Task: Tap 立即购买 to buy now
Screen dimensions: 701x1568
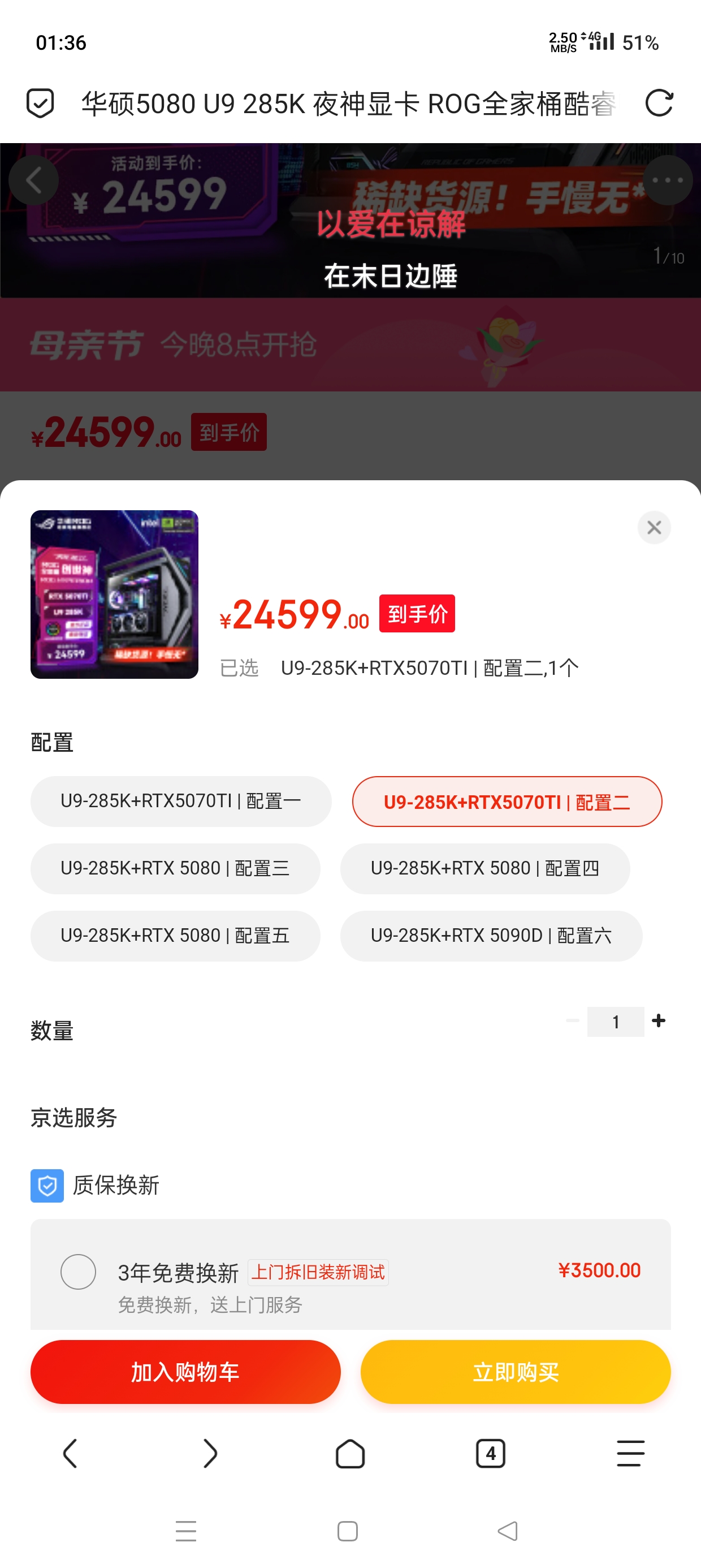Action: 516,1372
